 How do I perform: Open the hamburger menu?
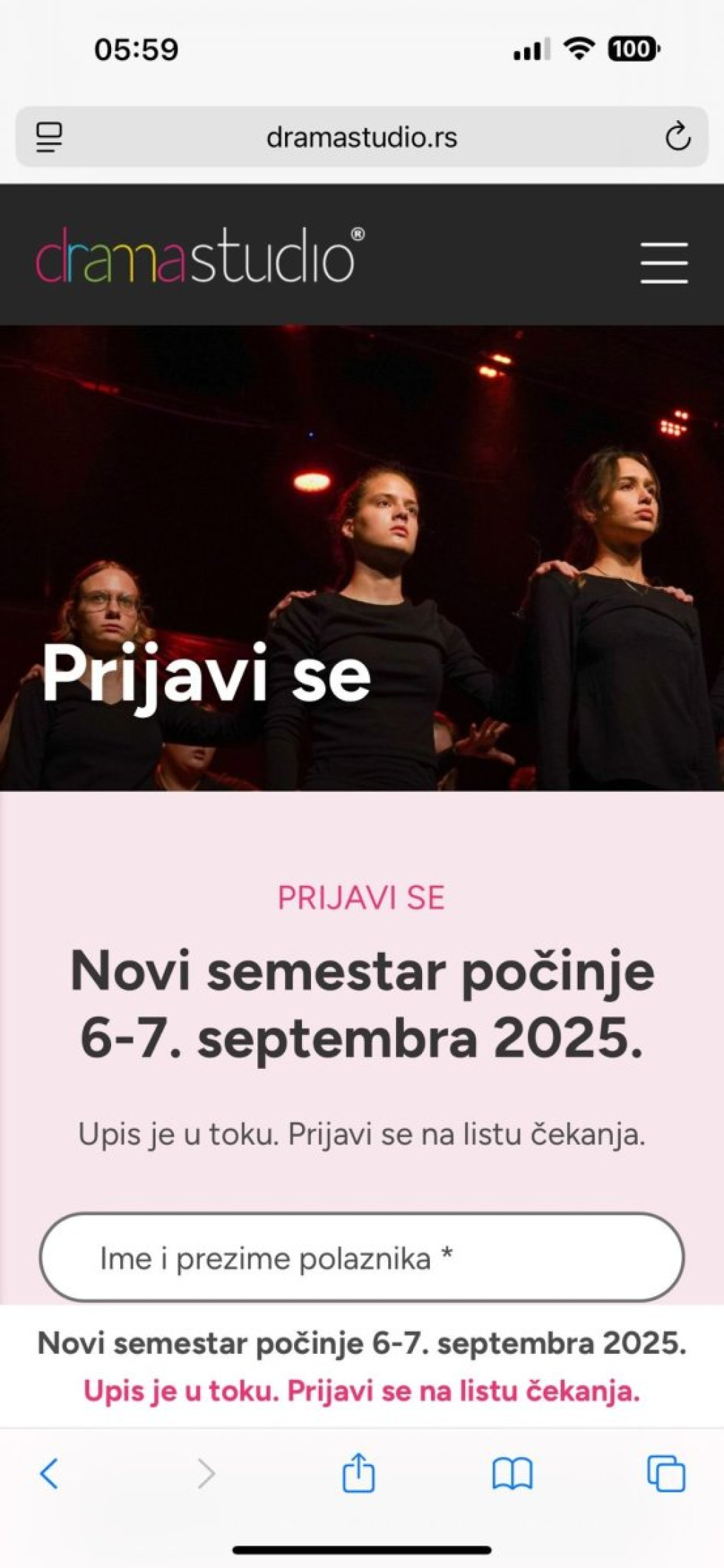663,262
